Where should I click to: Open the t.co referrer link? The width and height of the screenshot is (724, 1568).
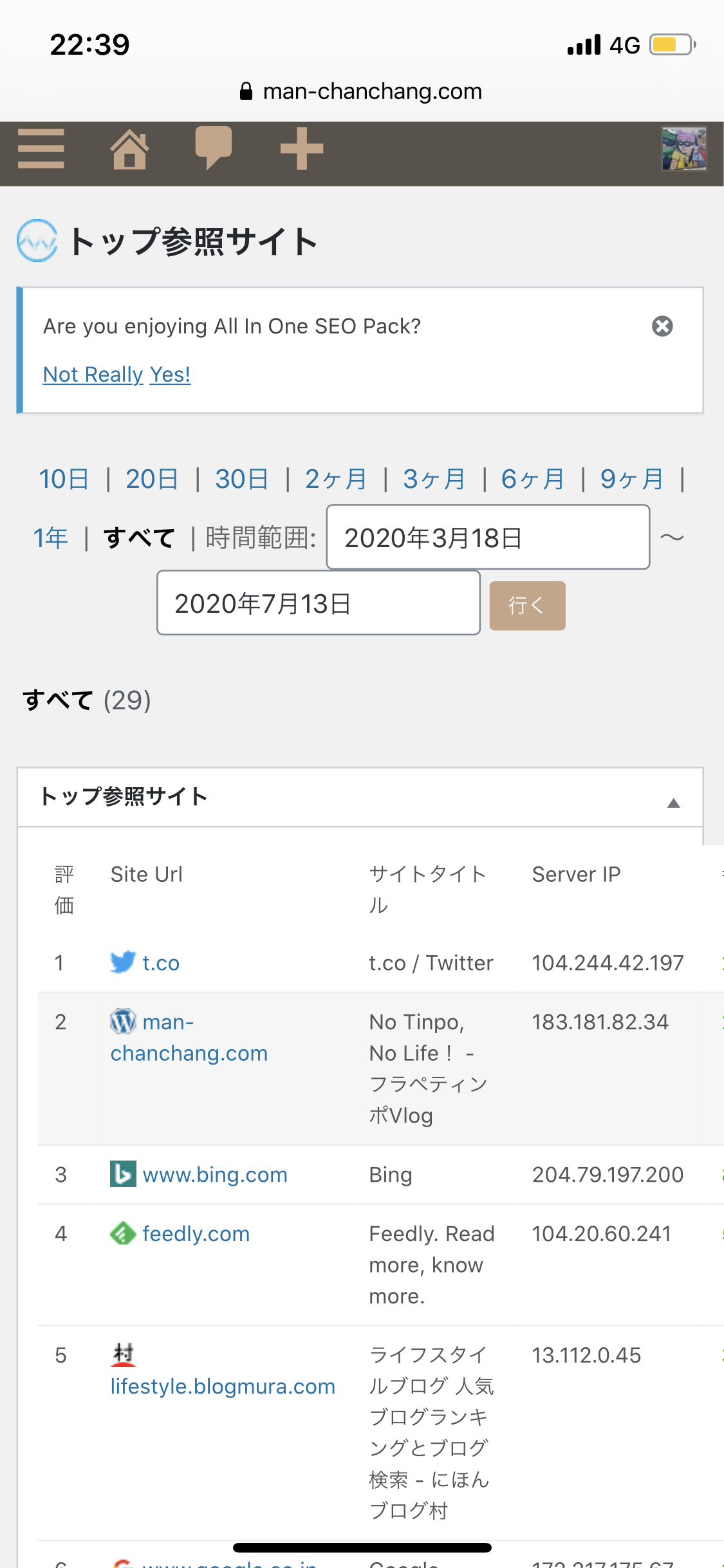click(x=161, y=963)
